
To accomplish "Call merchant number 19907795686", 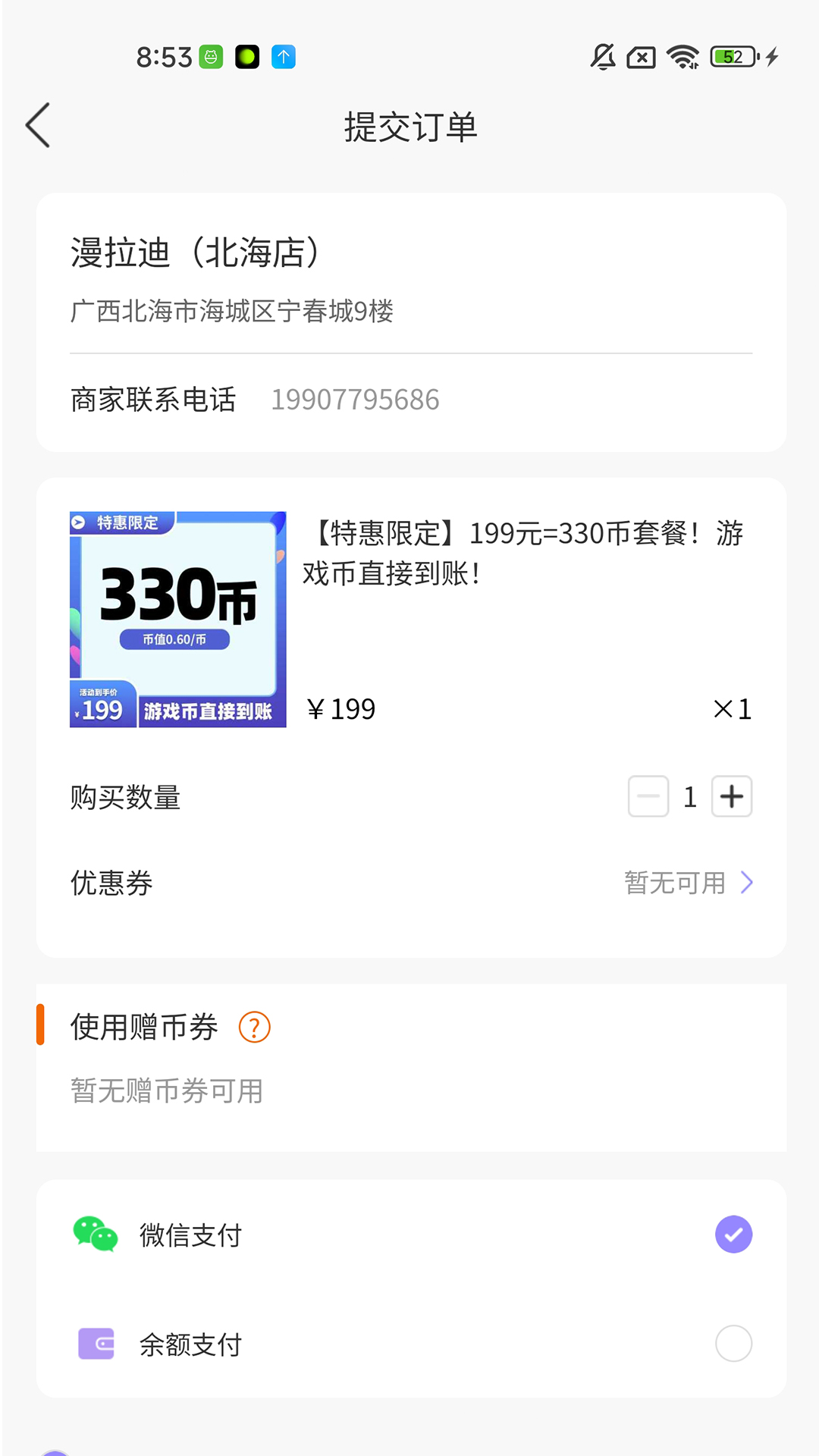I will 354,399.
